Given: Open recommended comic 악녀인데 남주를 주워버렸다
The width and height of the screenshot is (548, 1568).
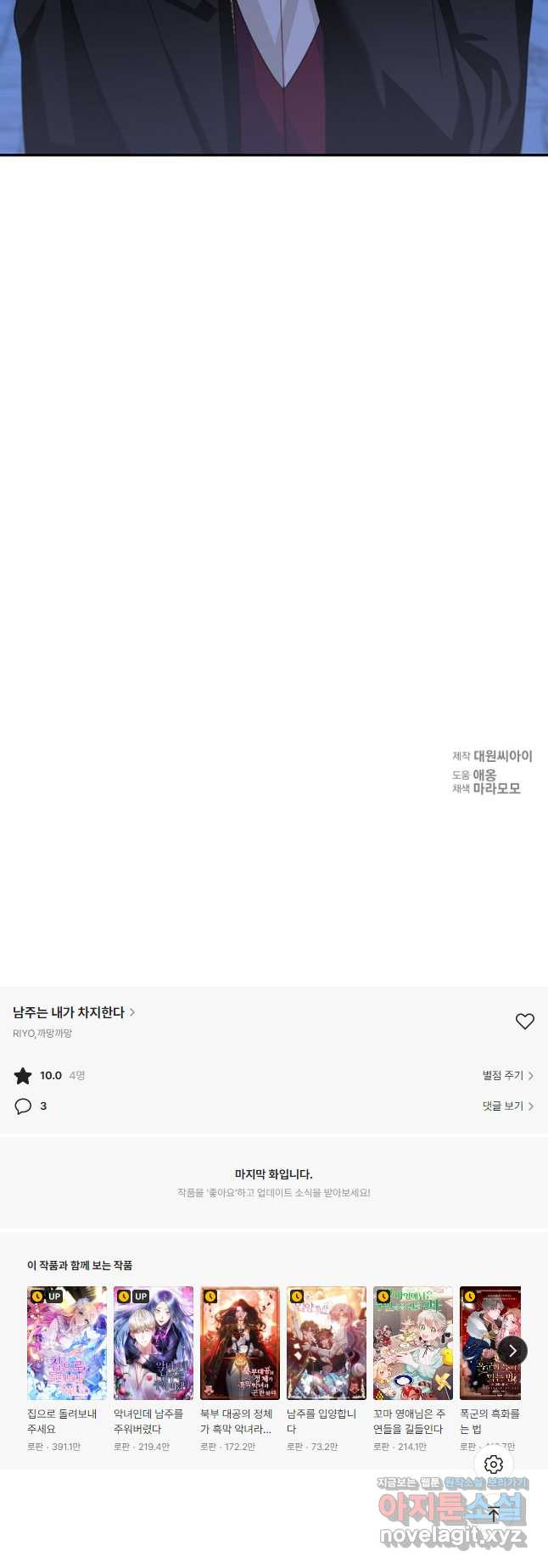Looking at the screenshot, I should click(x=154, y=1343).
